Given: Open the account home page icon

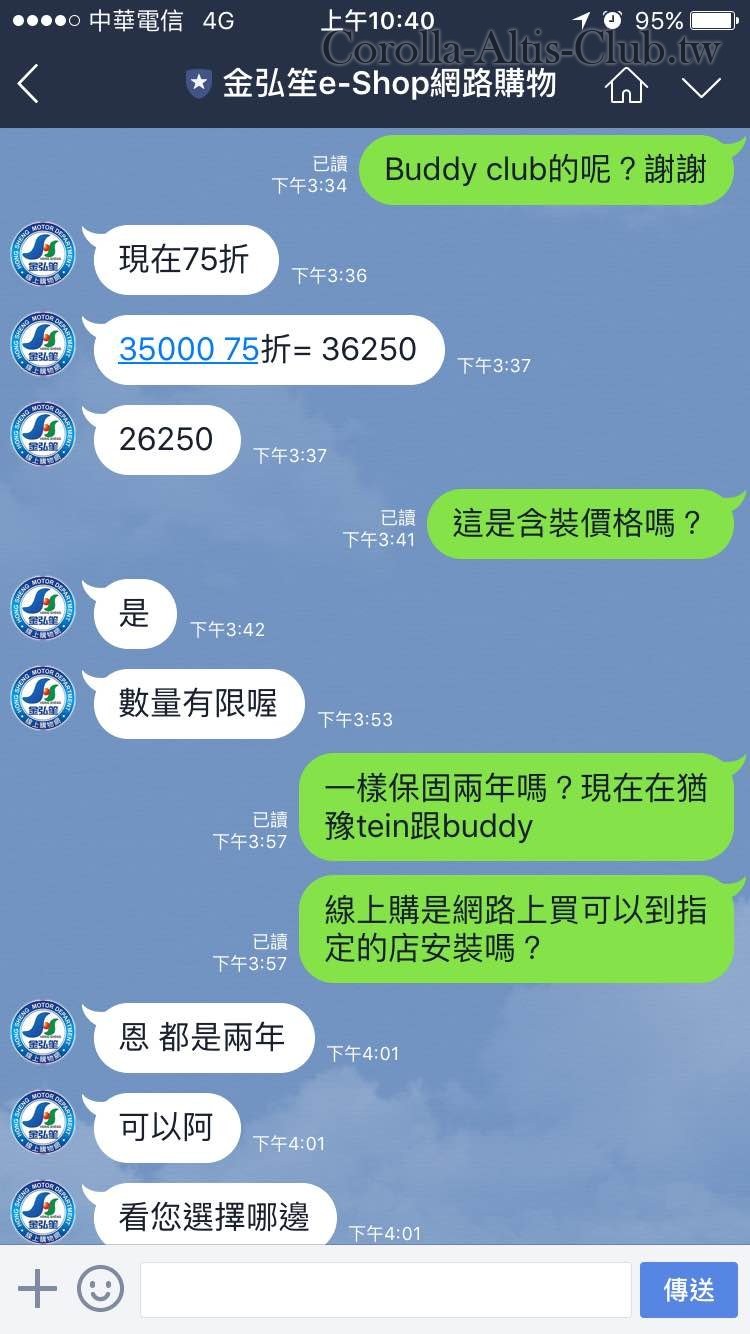Looking at the screenshot, I should tap(626, 85).
